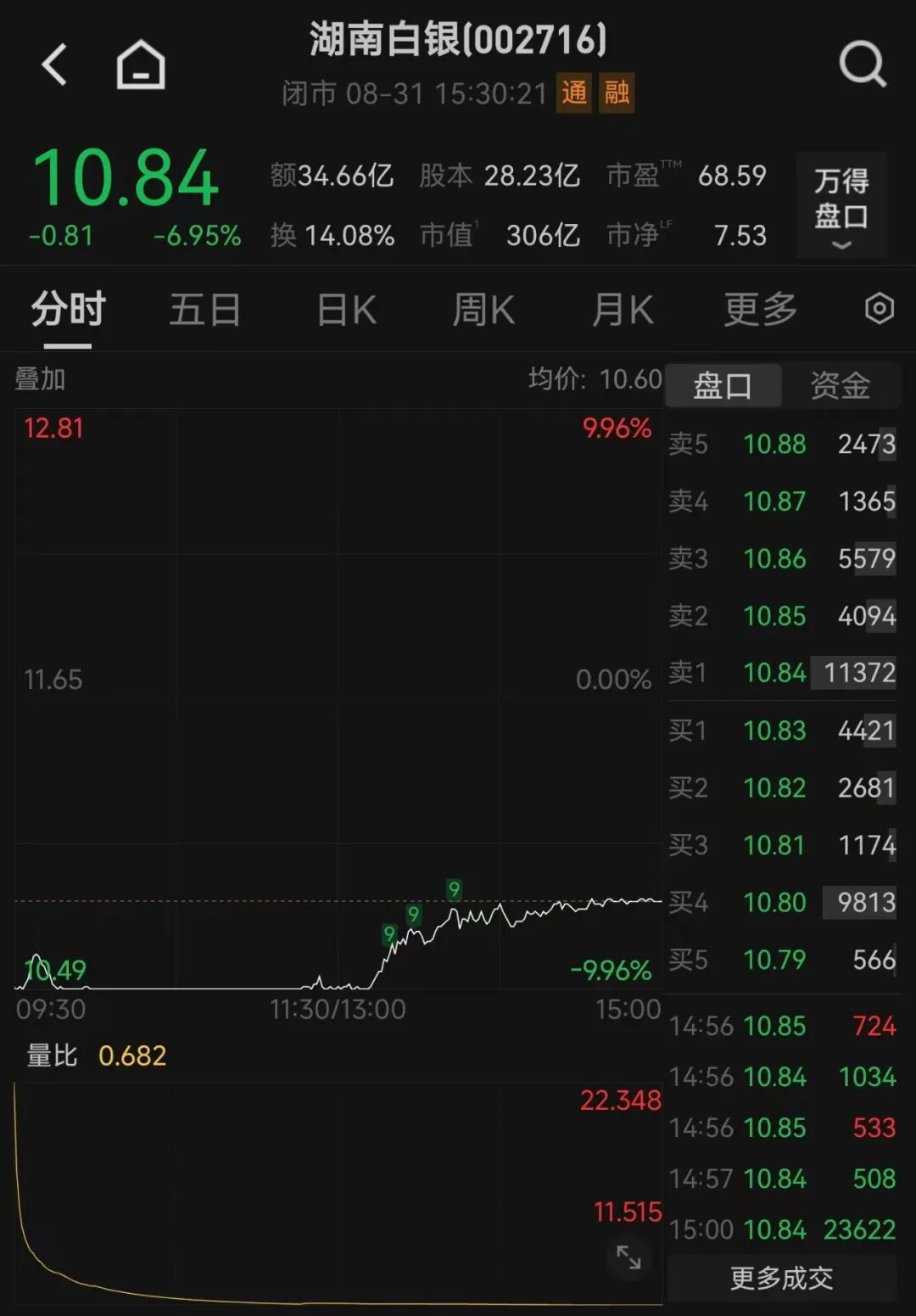
Task: Select the 分时 chart tab
Action: click(68, 310)
